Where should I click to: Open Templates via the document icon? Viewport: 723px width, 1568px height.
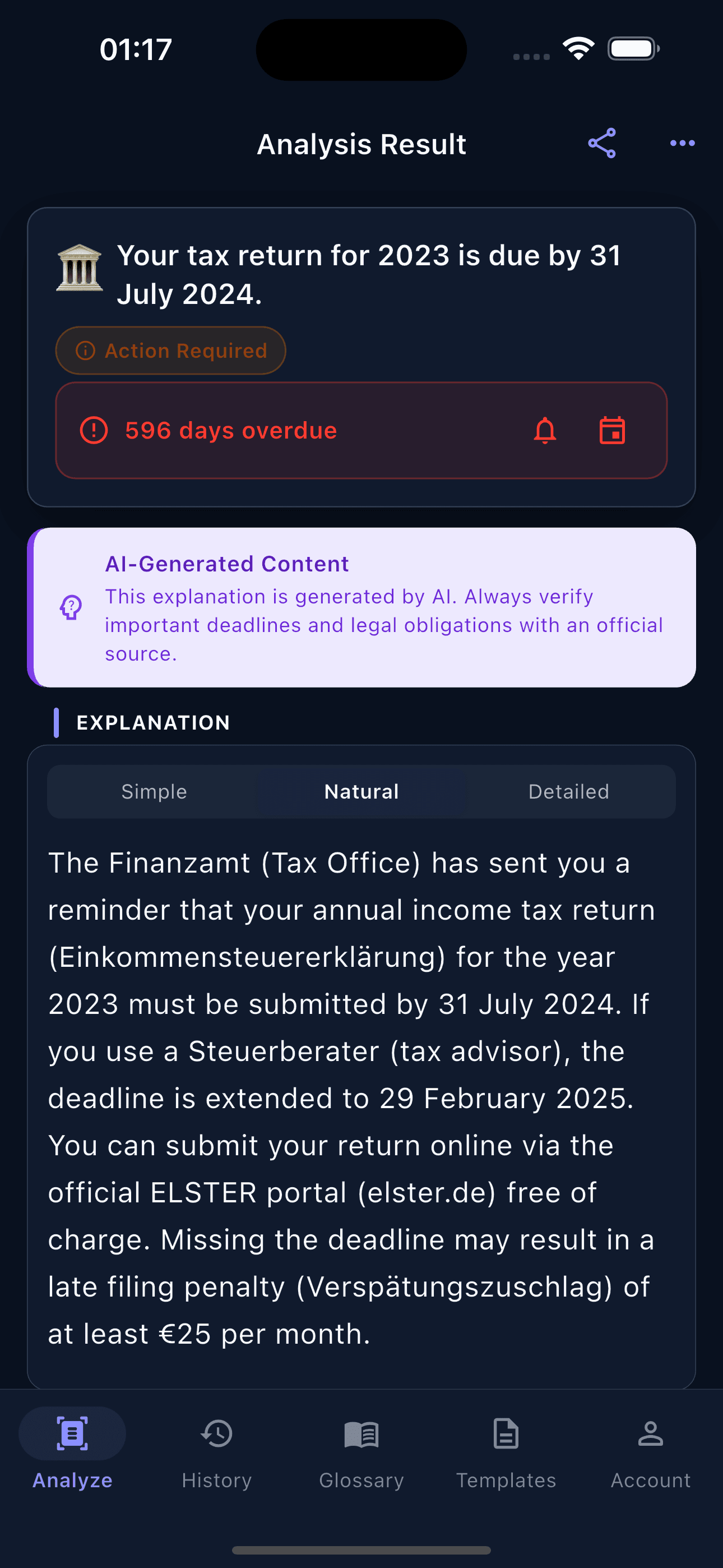point(506,1433)
